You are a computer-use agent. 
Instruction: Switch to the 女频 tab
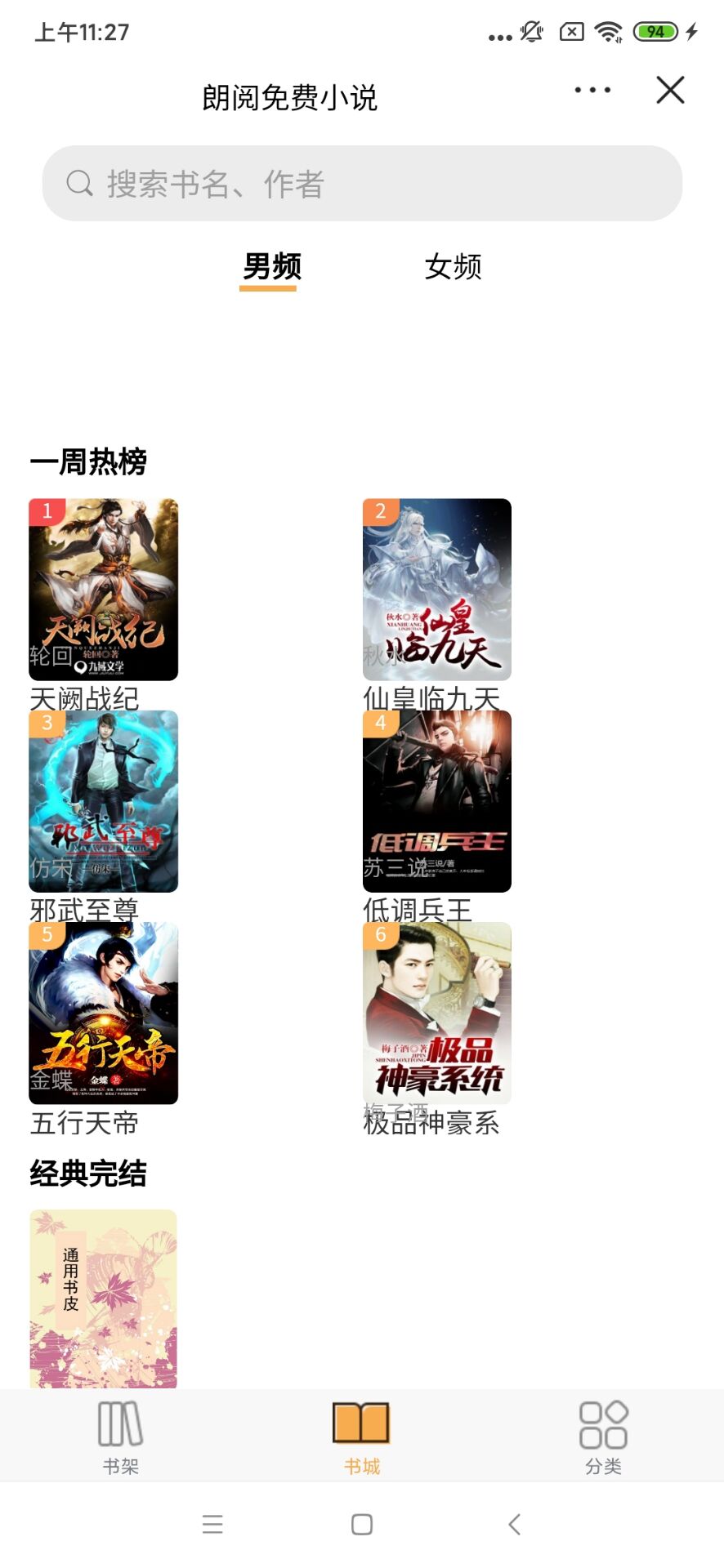453,267
